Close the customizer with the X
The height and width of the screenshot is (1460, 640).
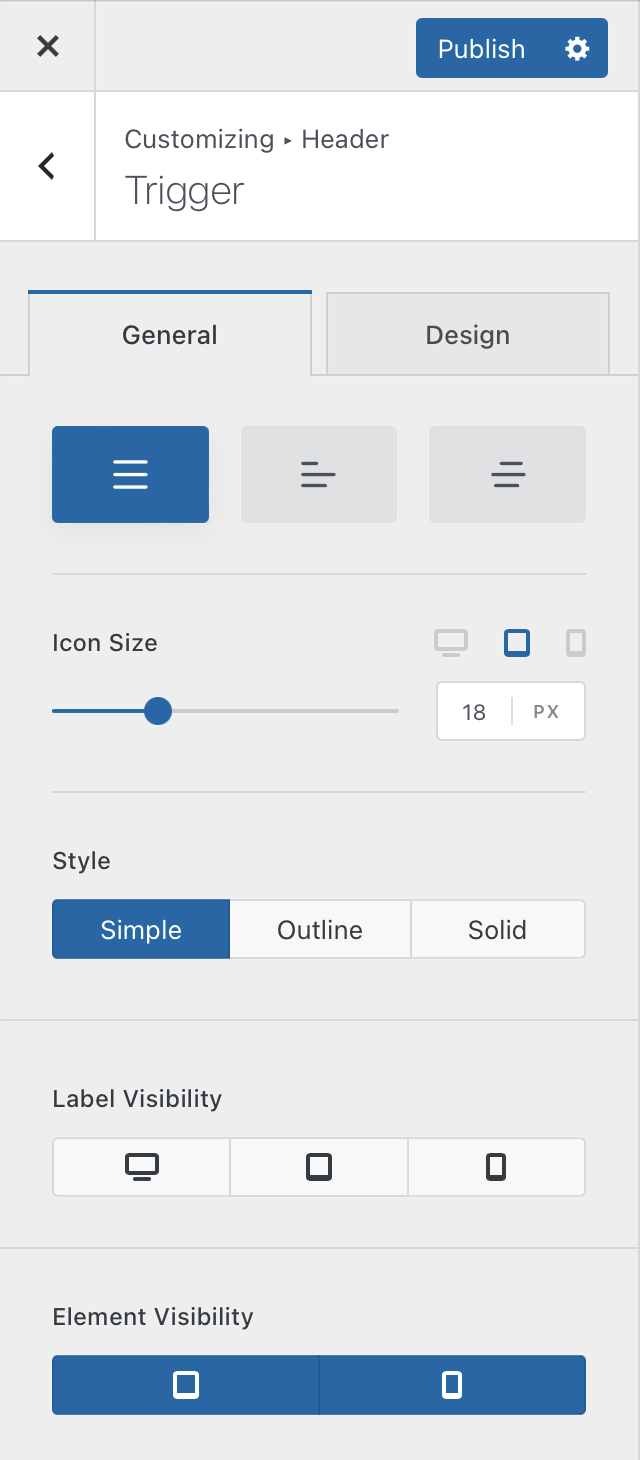coord(47,46)
